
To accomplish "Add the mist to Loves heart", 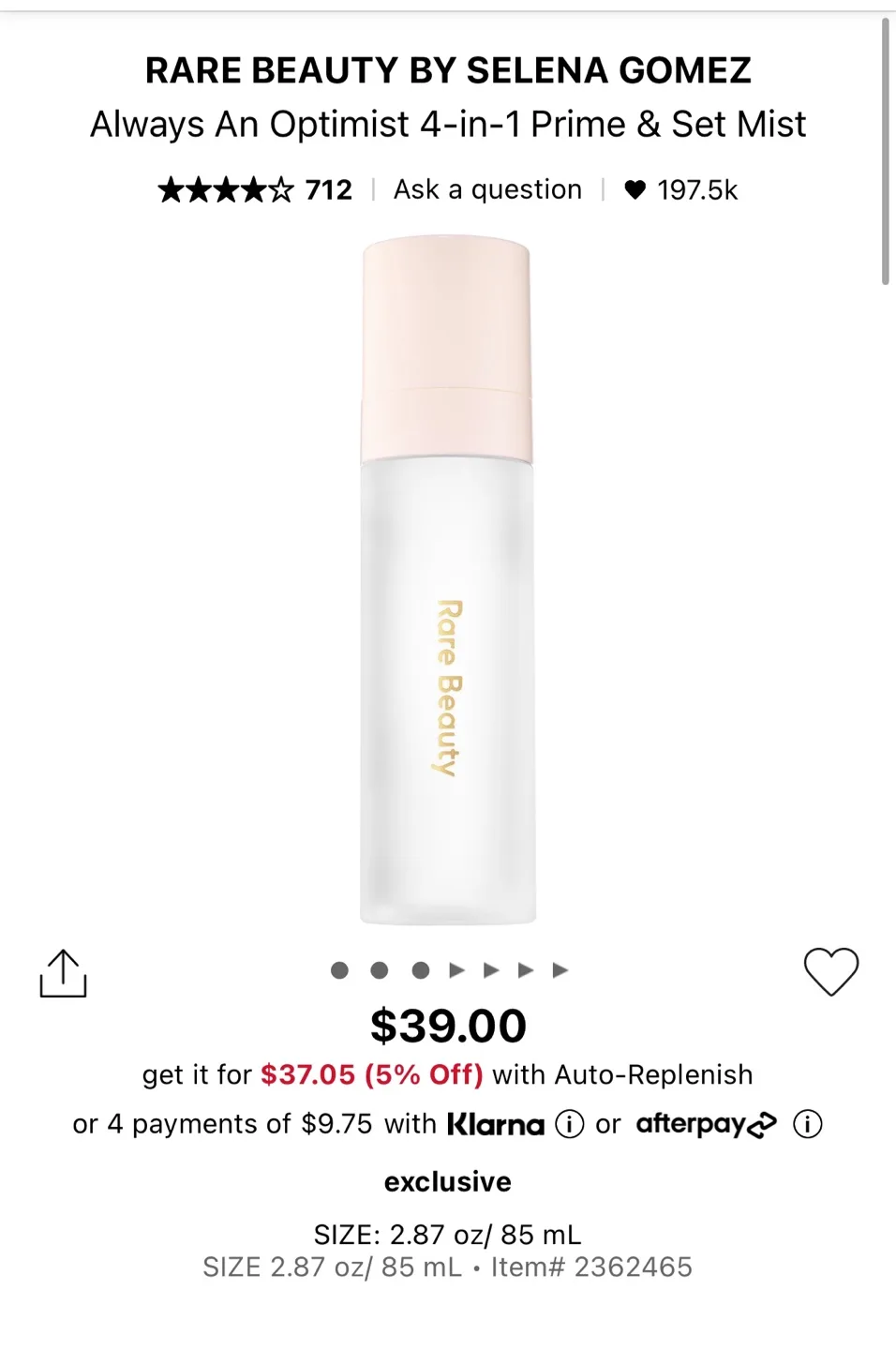I will (x=830, y=971).
